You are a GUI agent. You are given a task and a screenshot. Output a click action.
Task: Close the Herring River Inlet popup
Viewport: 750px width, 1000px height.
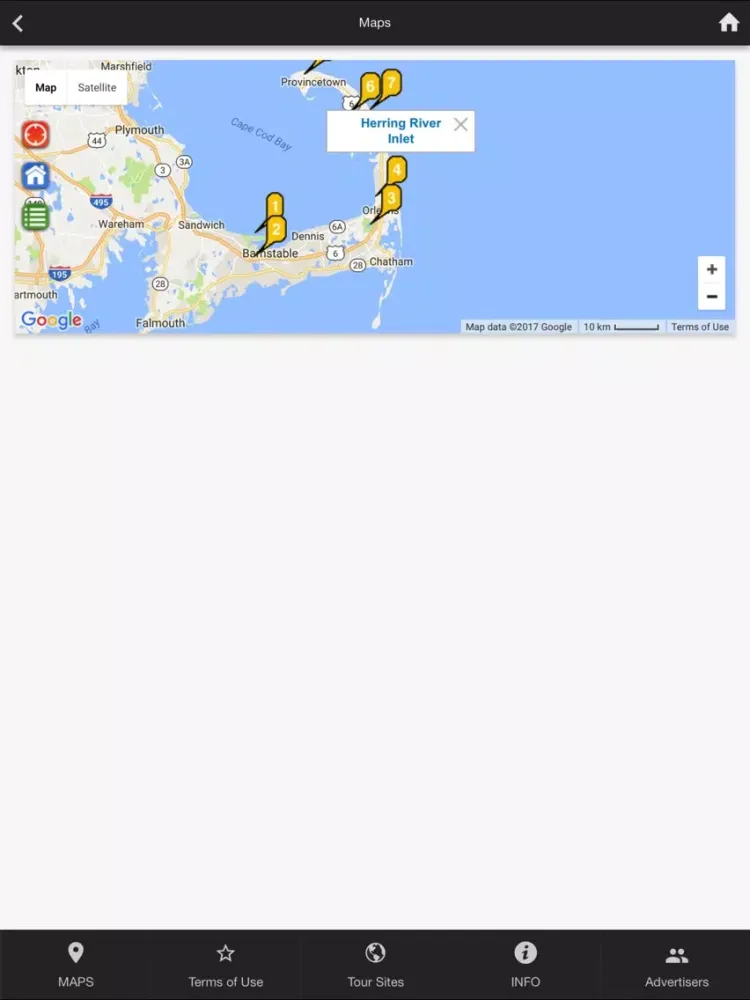460,125
